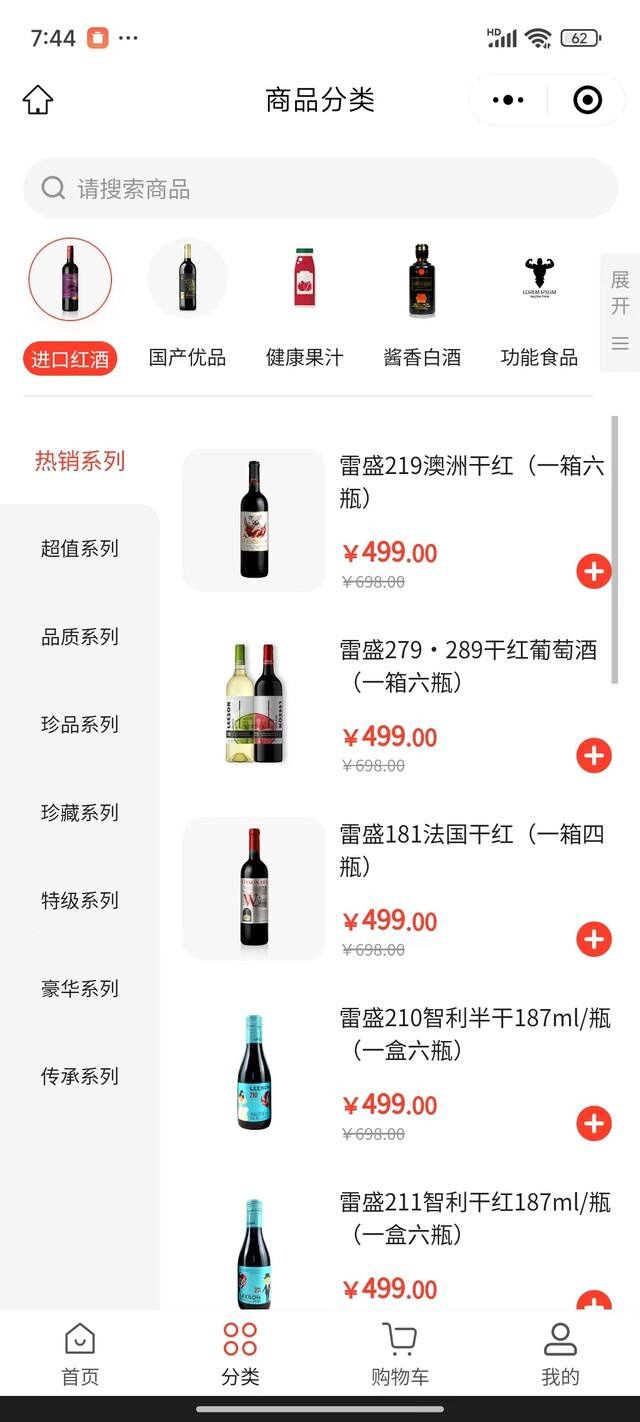
Task: Open 雷盛210智利半干 product details
Action: point(474,1034)
